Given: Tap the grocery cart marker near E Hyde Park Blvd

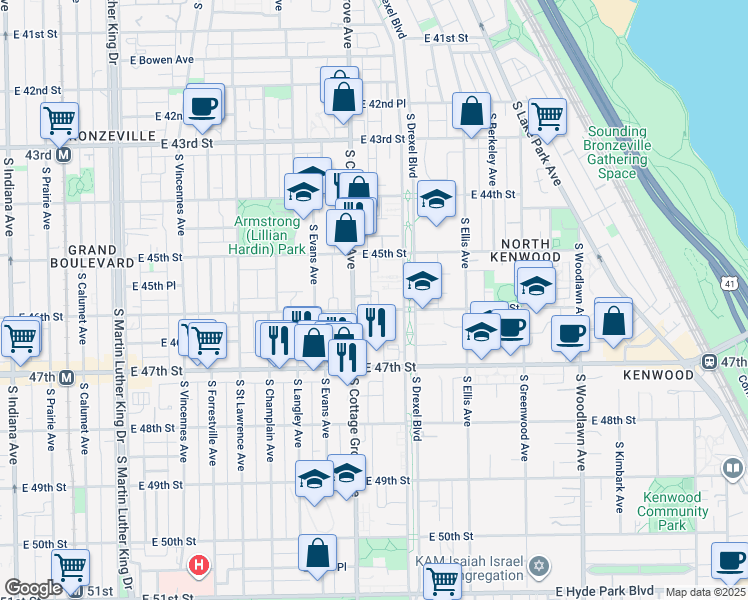Looking at the screenshot, I should [441, 579].
